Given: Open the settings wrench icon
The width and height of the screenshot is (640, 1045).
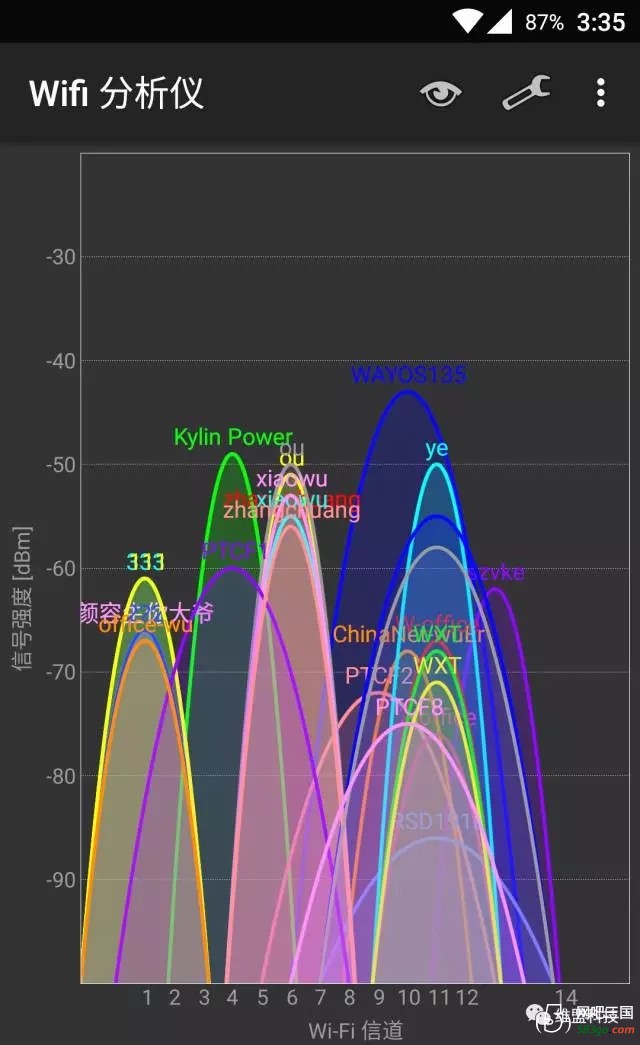Looking at the screenshot, I should tap(526, 93).
